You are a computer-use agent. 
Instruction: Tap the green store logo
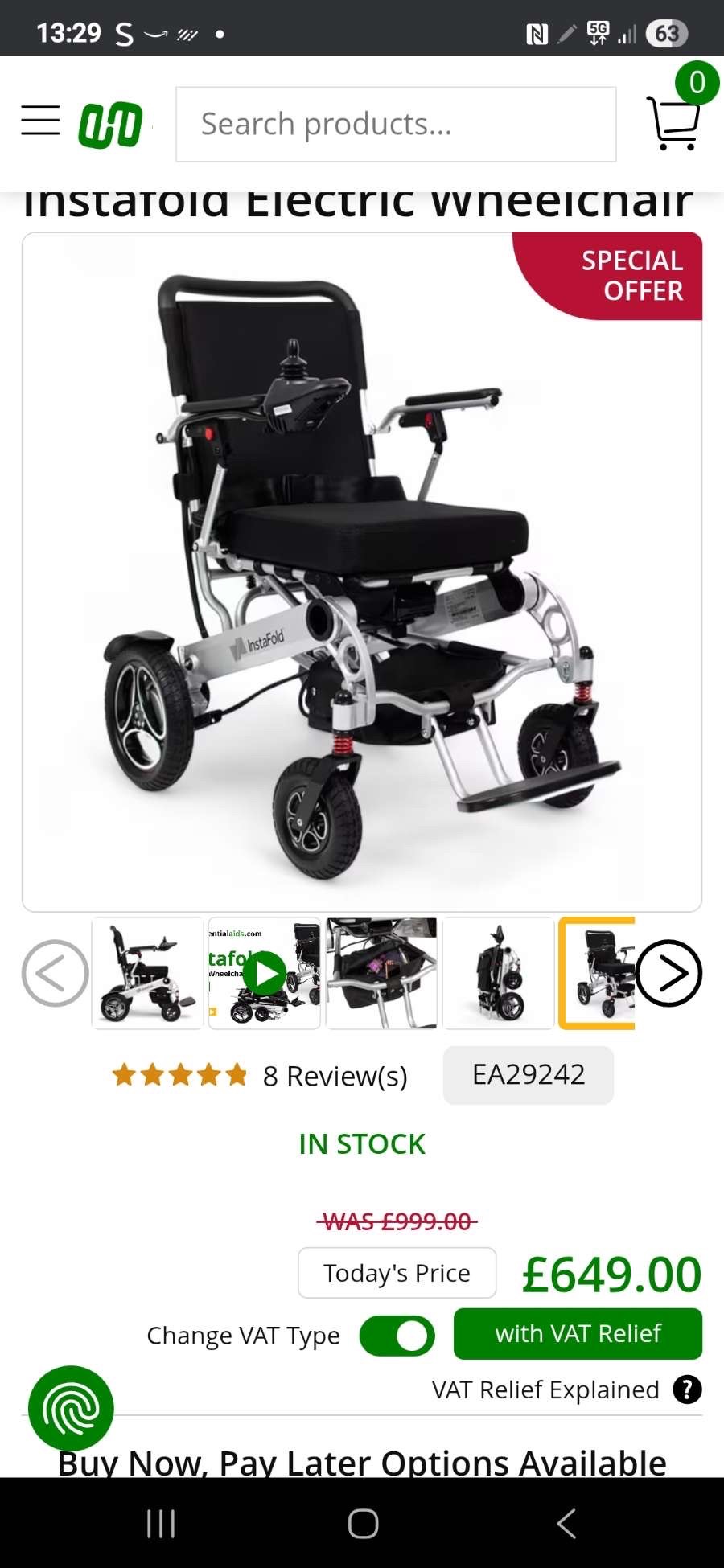coord(110,125)
